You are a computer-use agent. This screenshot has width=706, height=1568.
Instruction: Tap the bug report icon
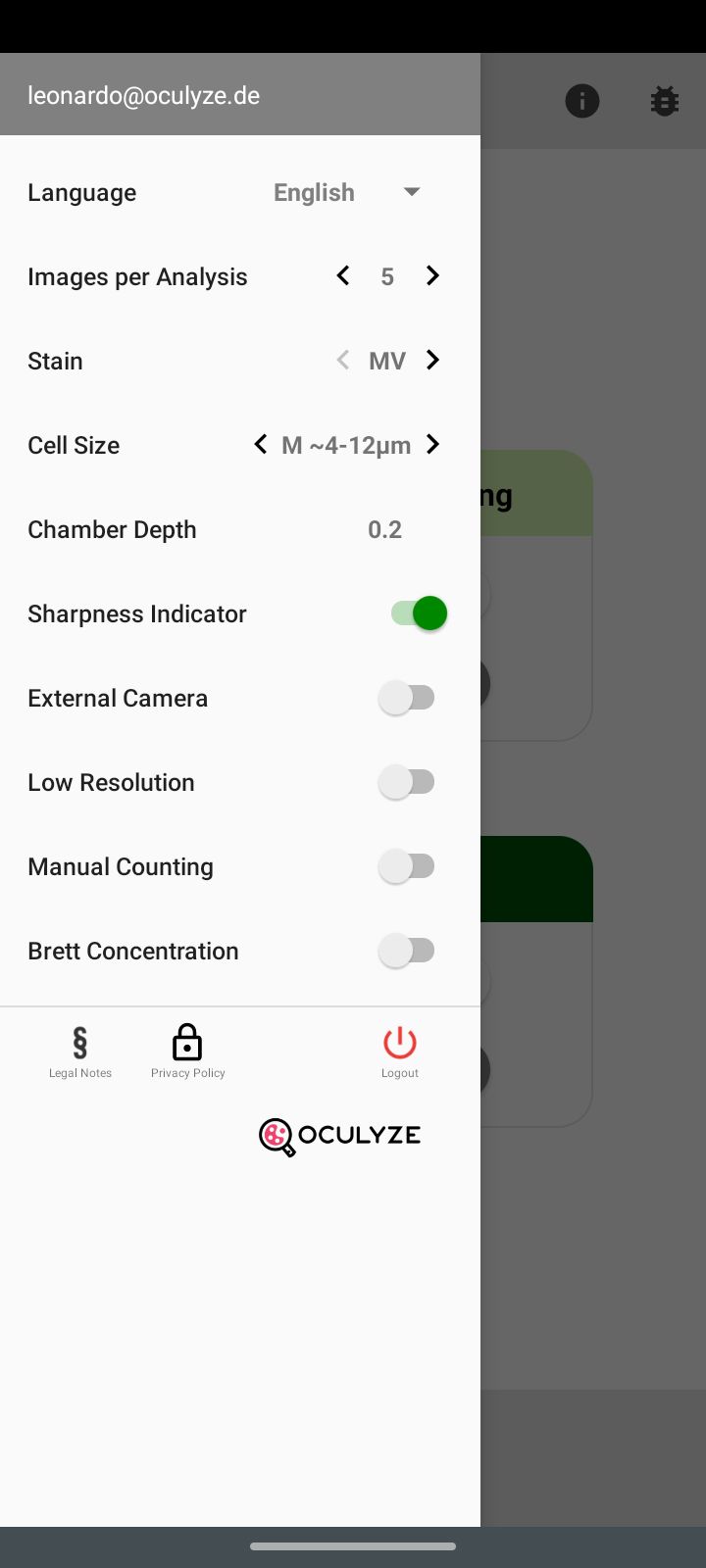pyautogui.click(x=665, y=101)
